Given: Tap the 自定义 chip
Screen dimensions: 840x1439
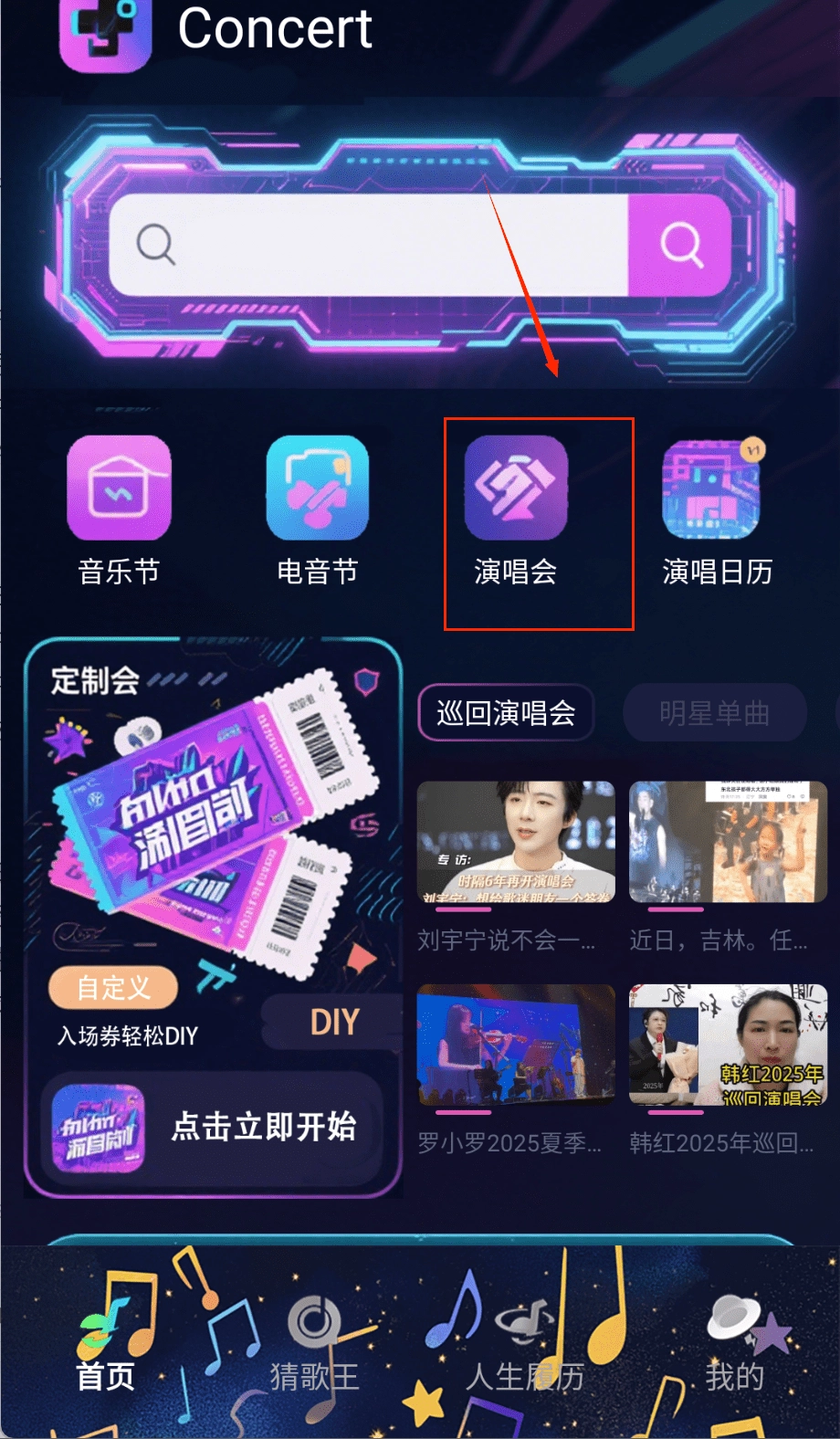Looking at the screenshot, I should point(113,987).
